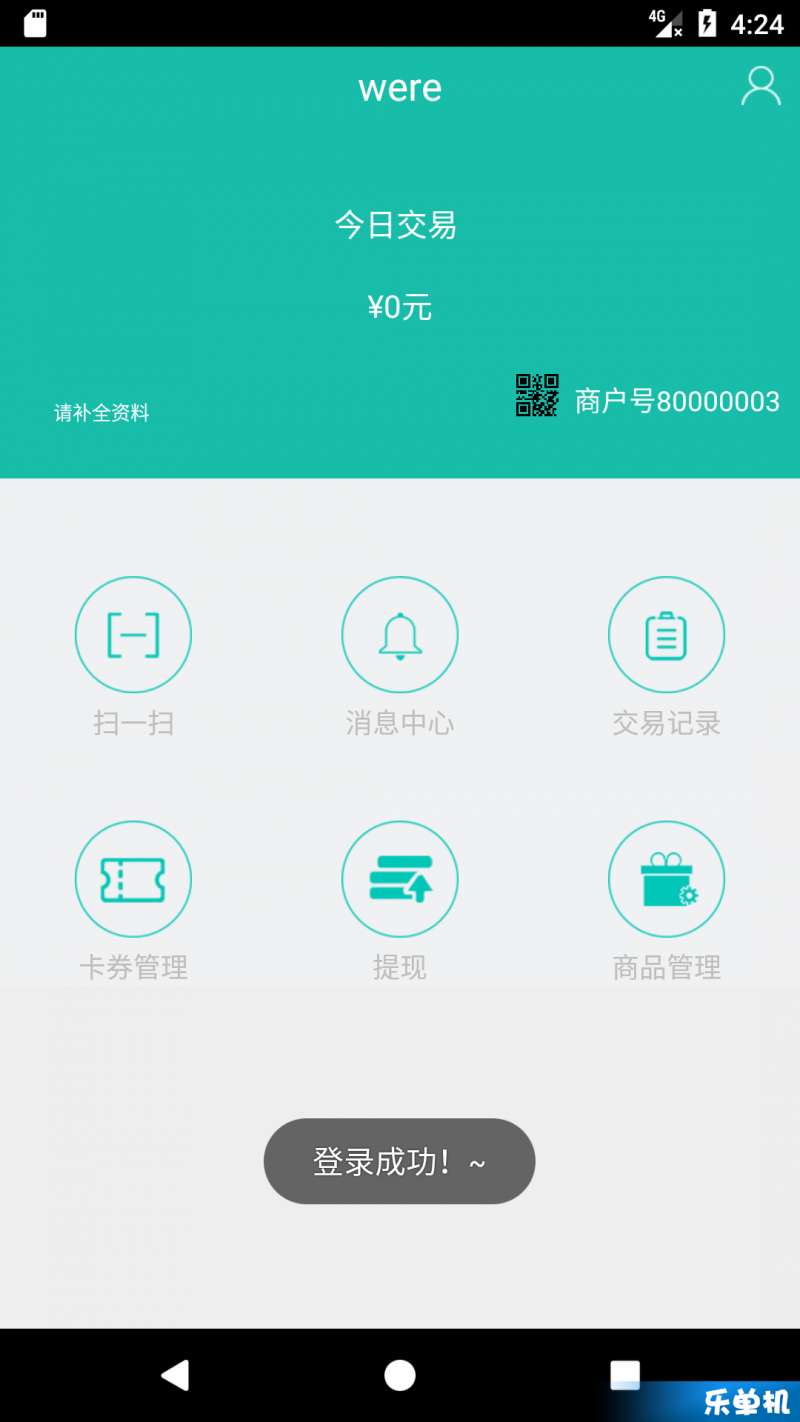Open 商品管理 product management
Image resolution: width=800 pixels, height=1422 pixels.
666,880
